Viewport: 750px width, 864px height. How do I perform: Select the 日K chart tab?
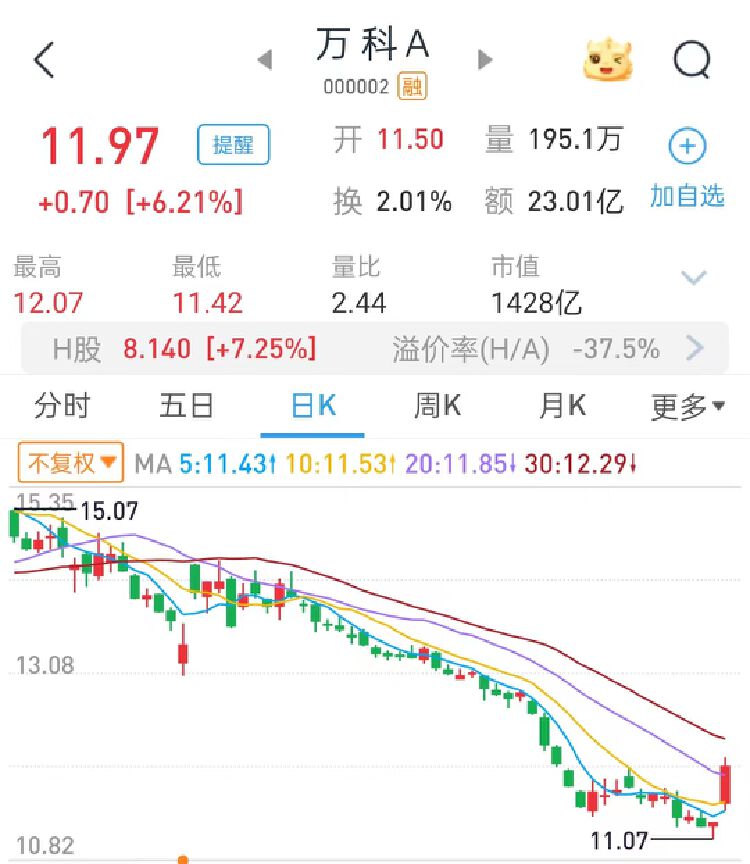point(313,406)
